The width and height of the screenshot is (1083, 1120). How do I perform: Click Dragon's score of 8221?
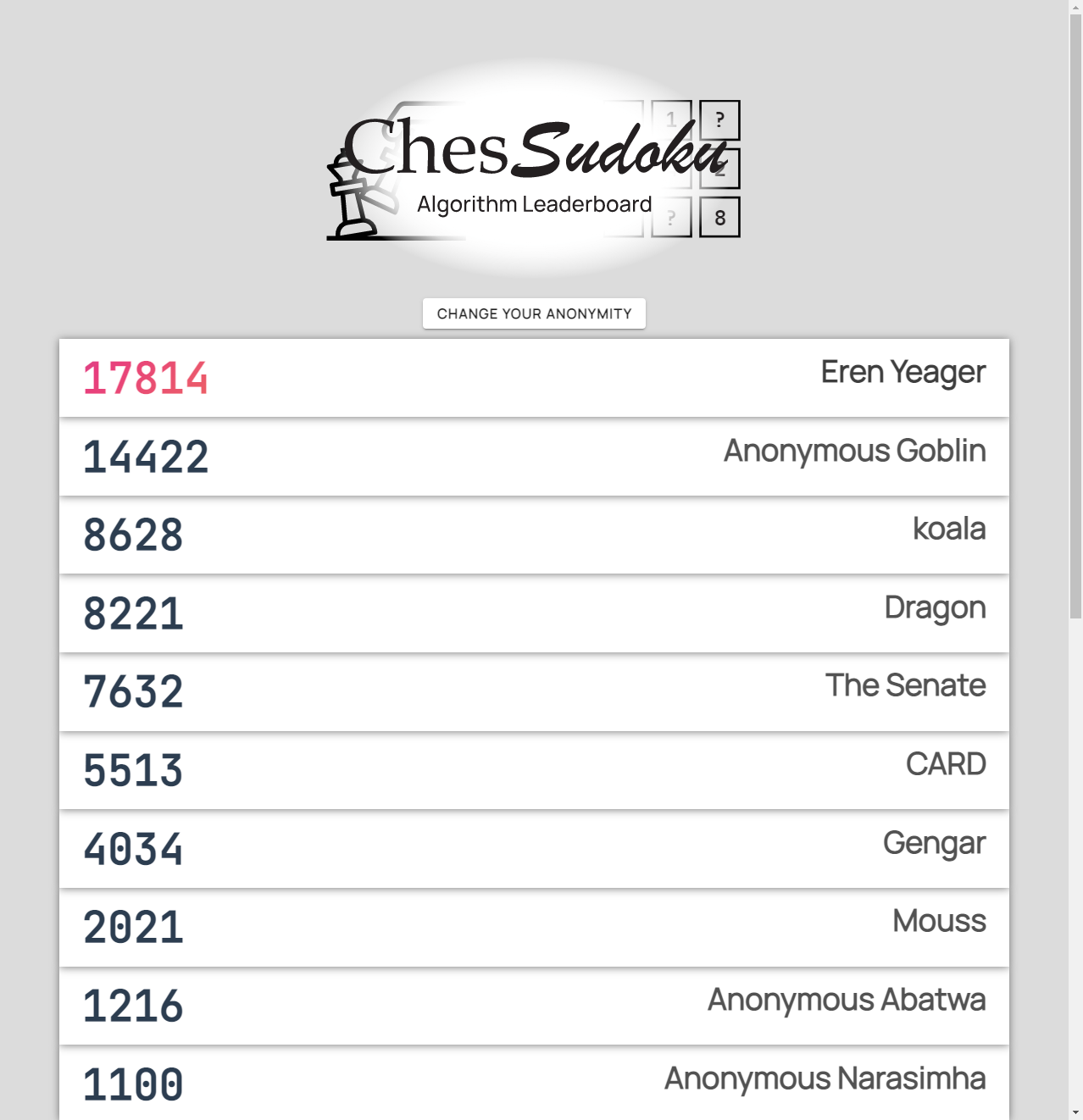click(x=133, y=614)
